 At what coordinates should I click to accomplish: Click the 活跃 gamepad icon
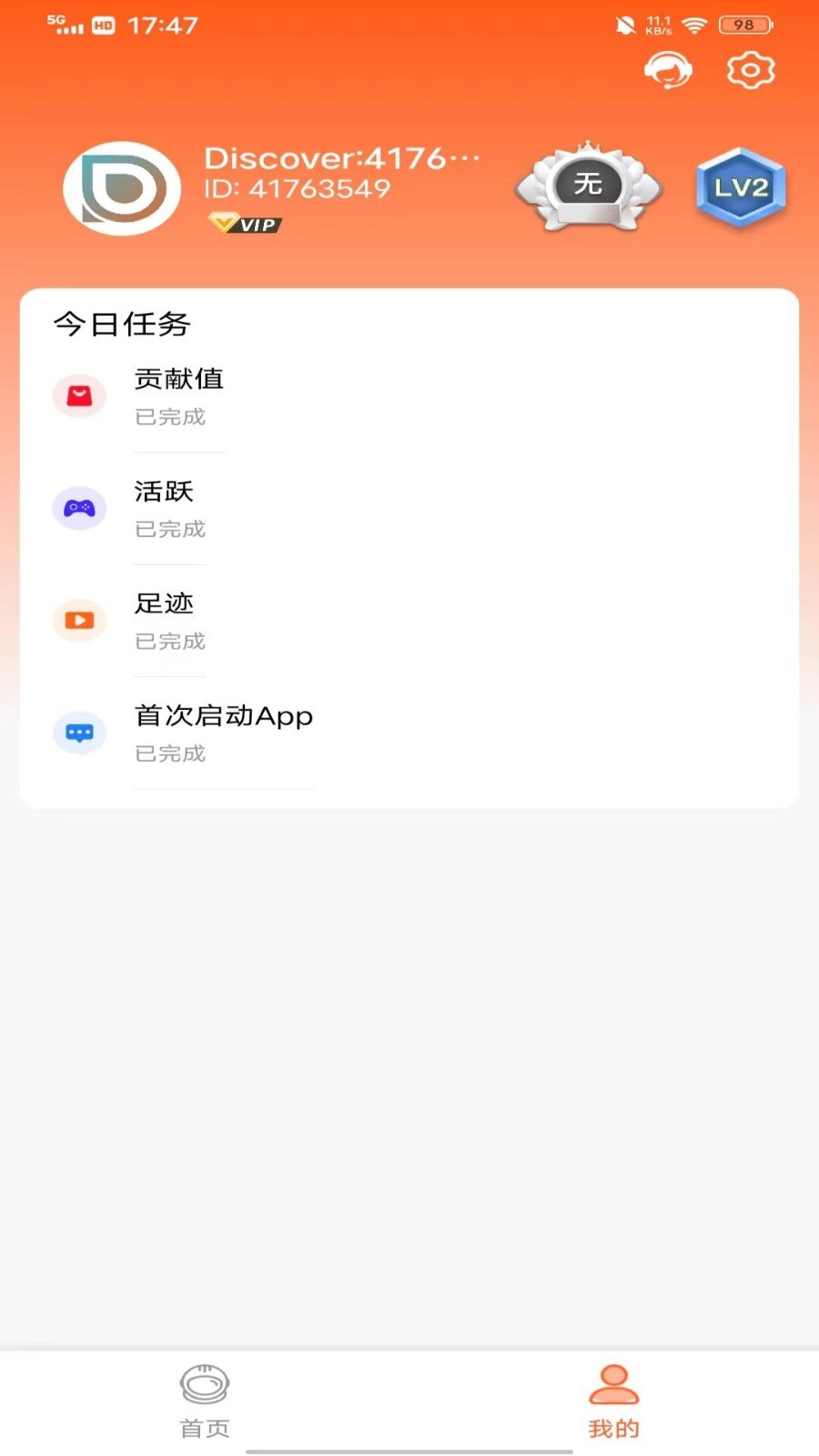pos(79,508)
